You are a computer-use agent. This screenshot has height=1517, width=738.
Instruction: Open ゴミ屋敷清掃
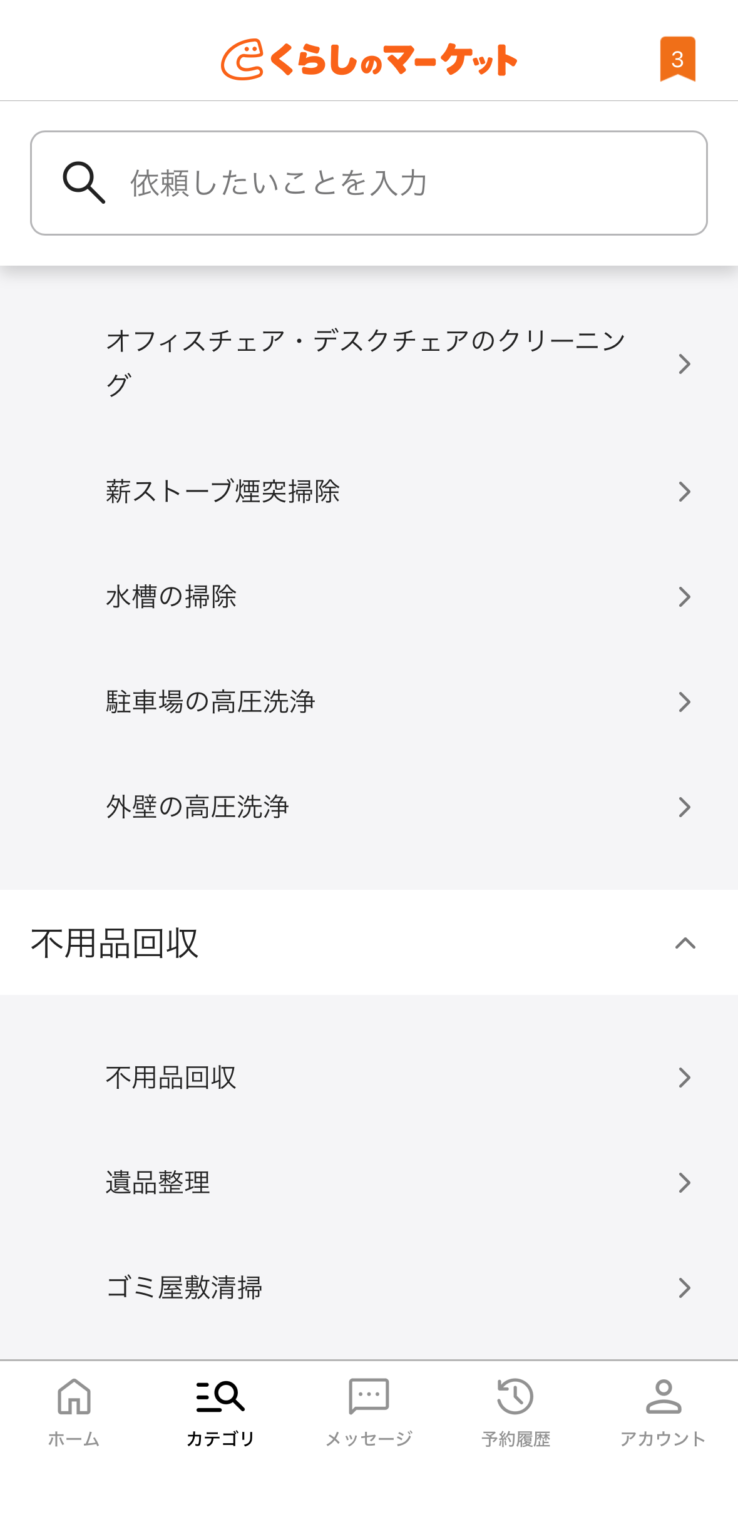368,1288
